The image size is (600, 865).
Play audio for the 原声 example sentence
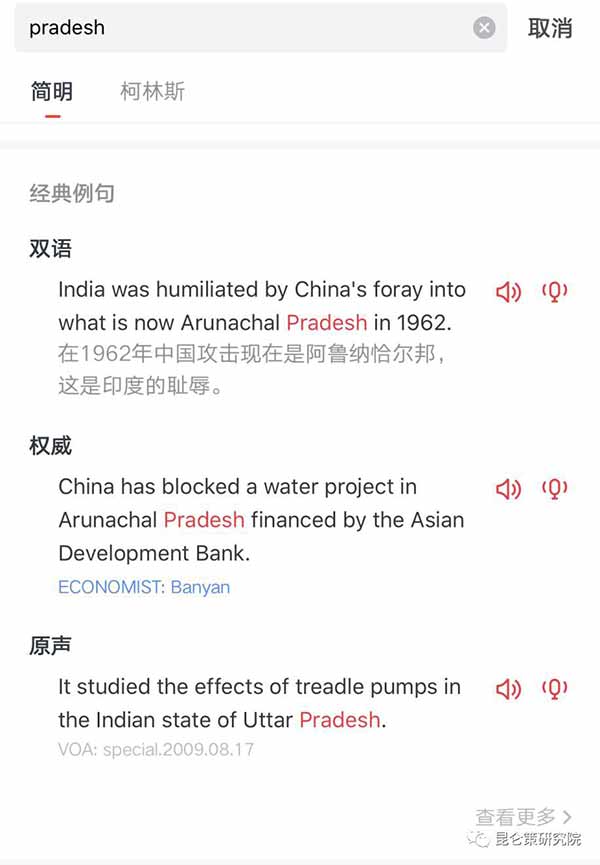point(509,688)
